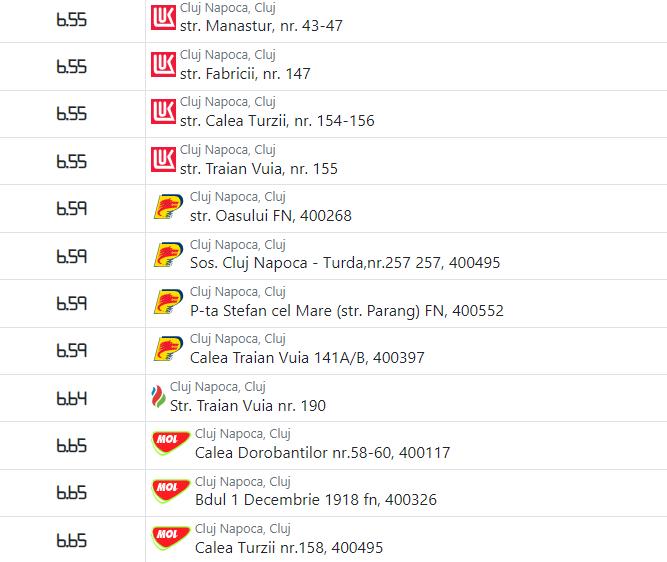Select the station on str. Oasului FN
Screen dimensions: 667x562
[270, 215]
